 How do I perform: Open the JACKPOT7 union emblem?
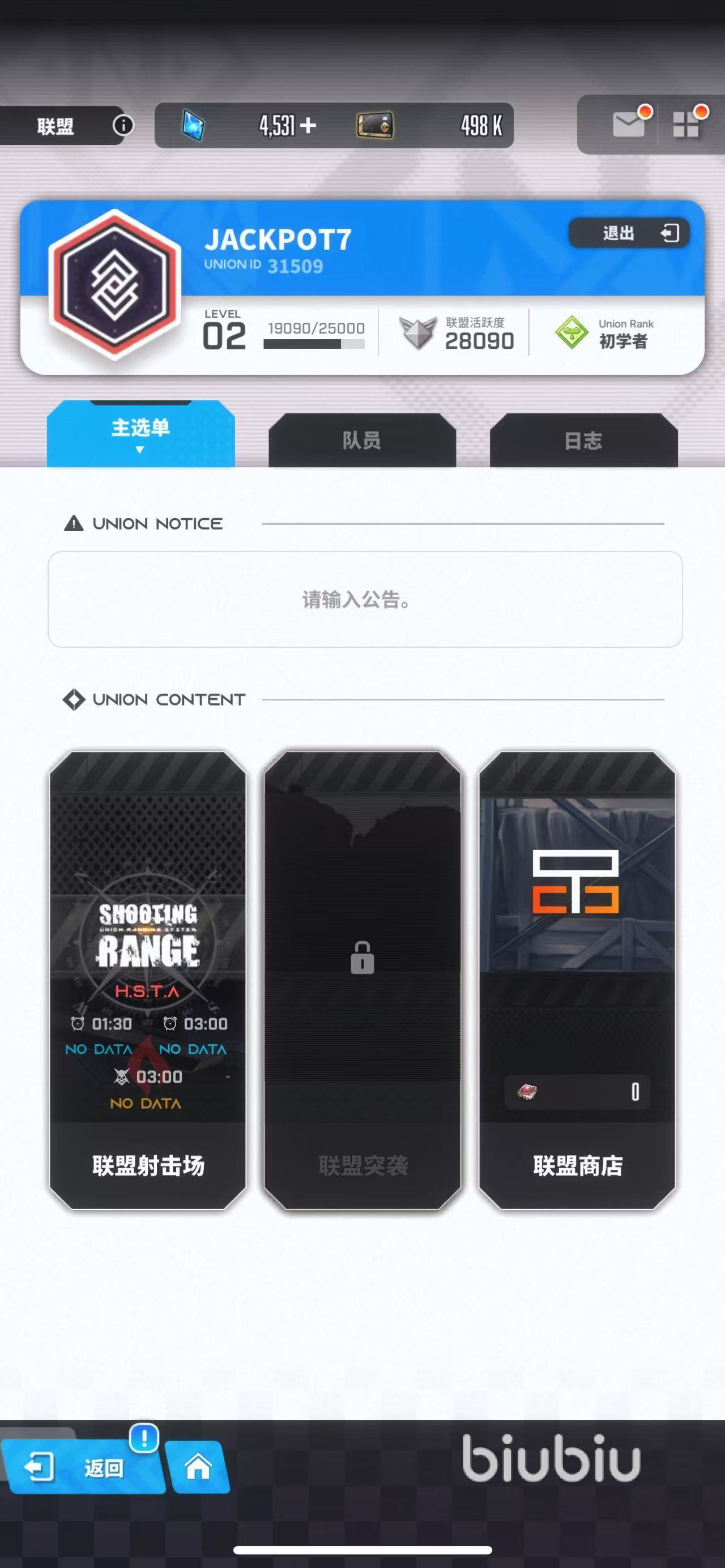115,284
